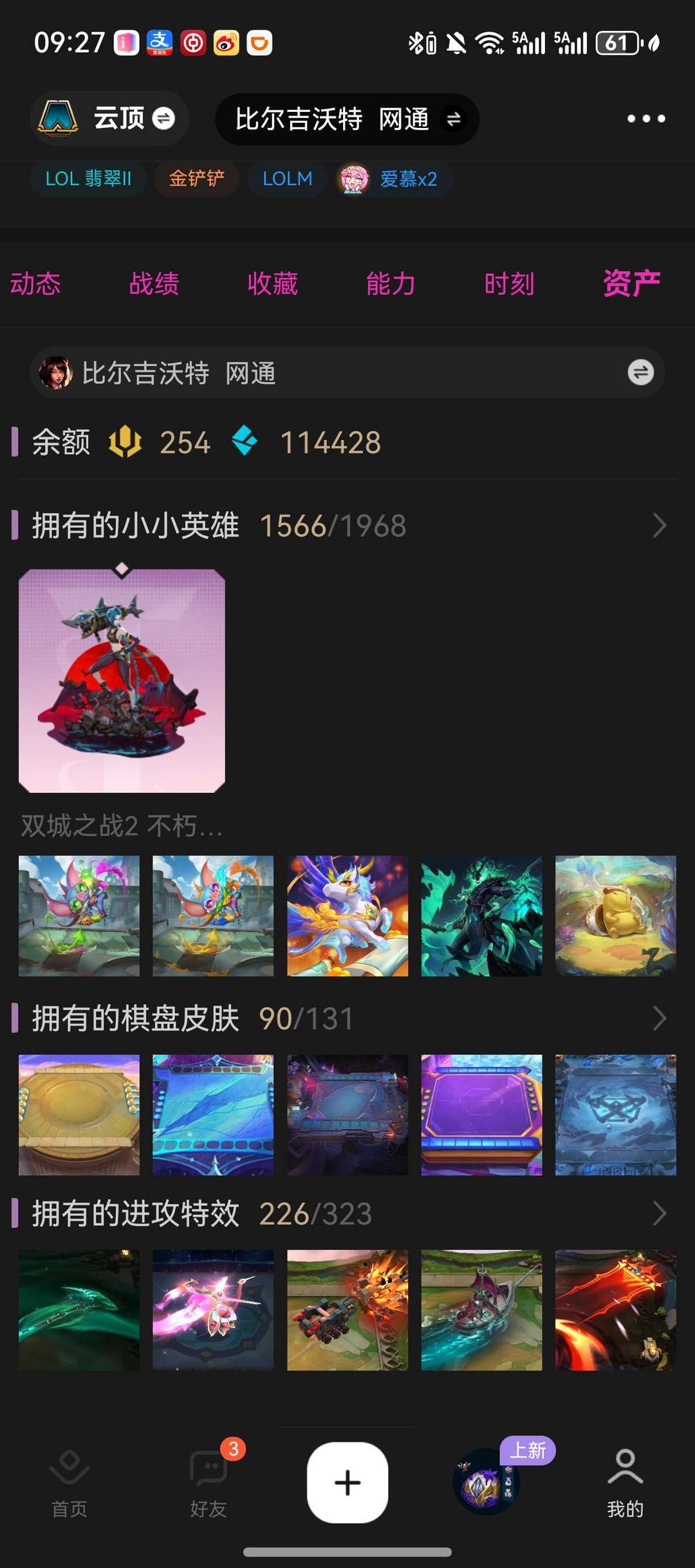
Task: Expand 拥有的小小英雄 list
Action: pos(659,526)
